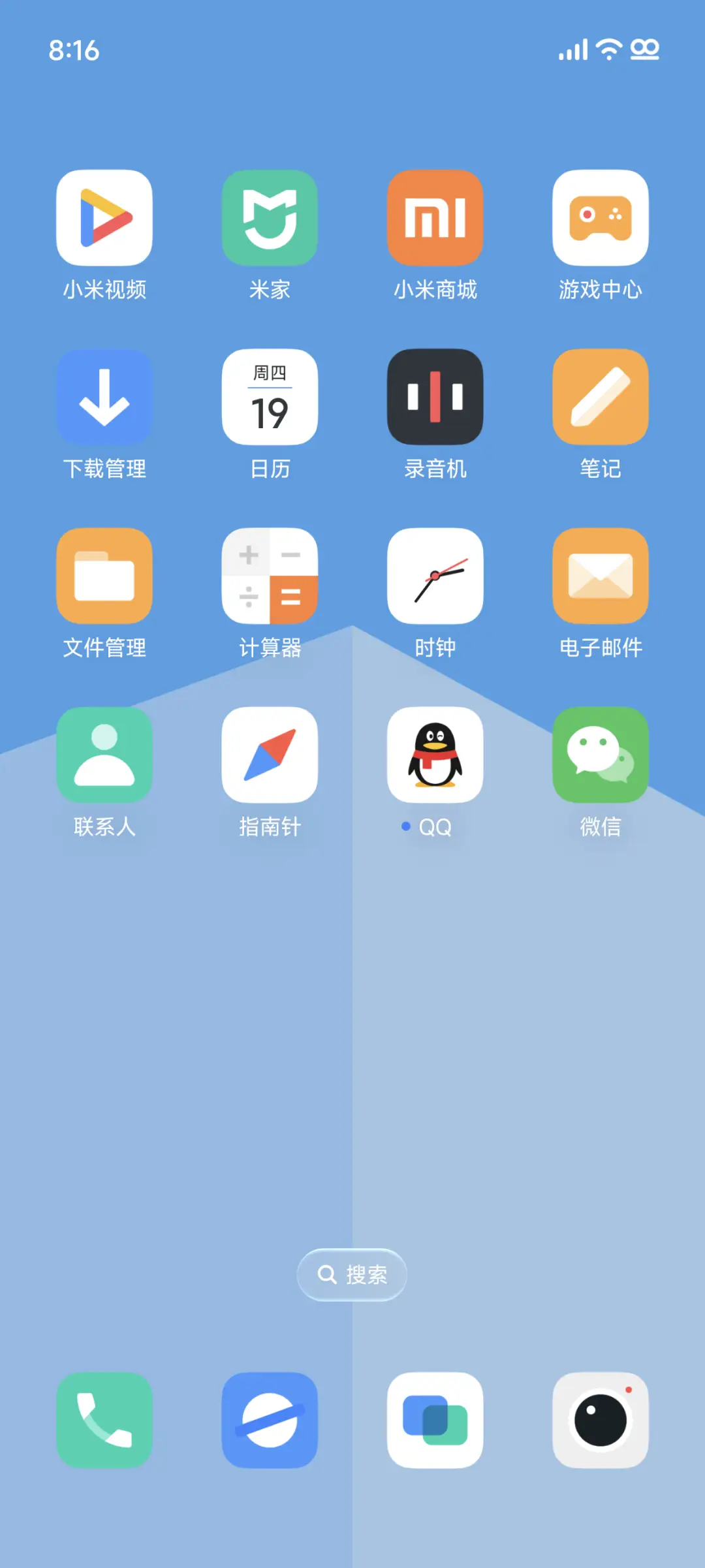Open the 小米商城 Mi Store
705x1568 pixels.
coord(435,219)
